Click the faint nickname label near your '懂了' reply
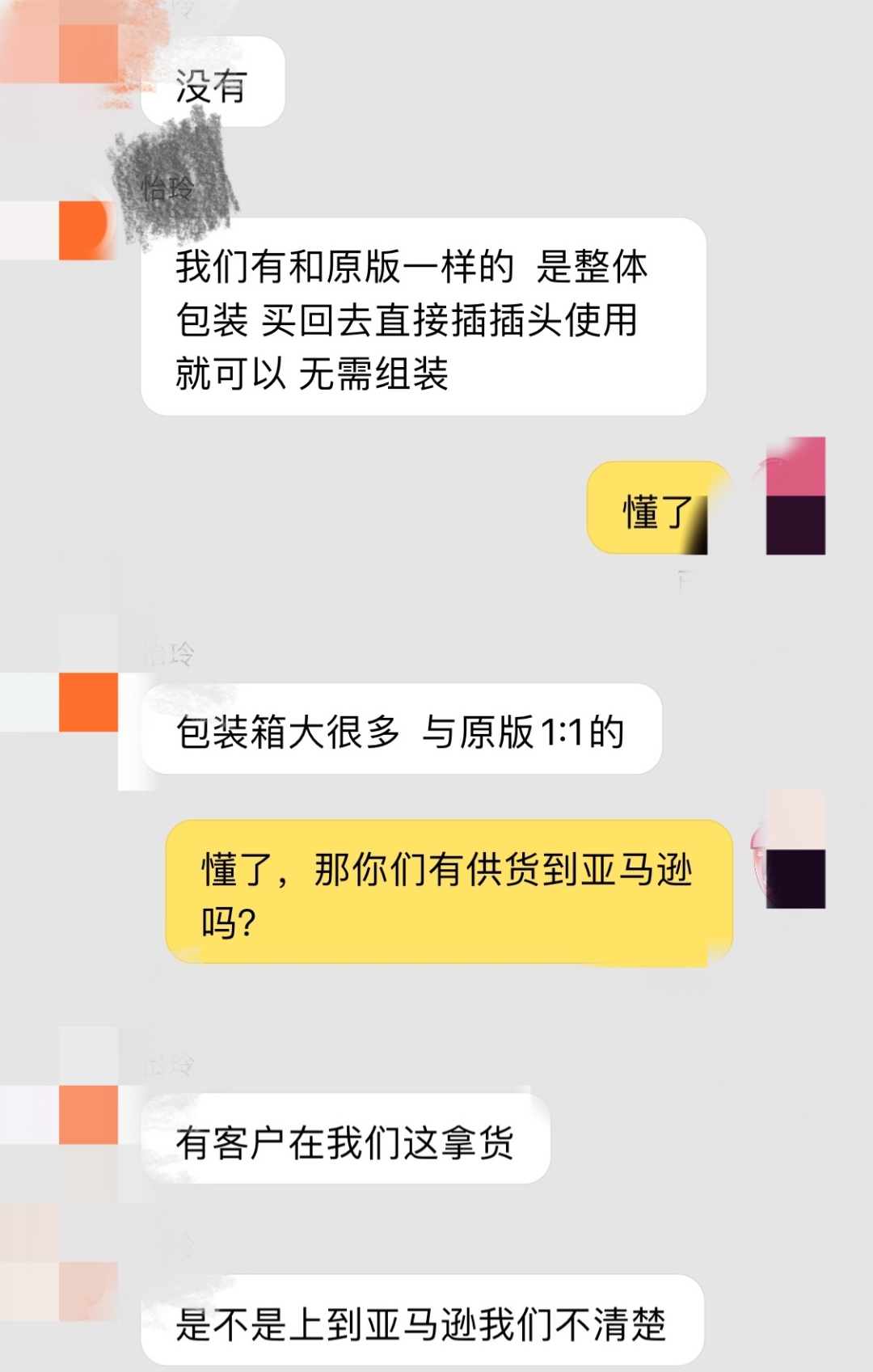This screenshot has height=1372, width=873. (683, 578)
